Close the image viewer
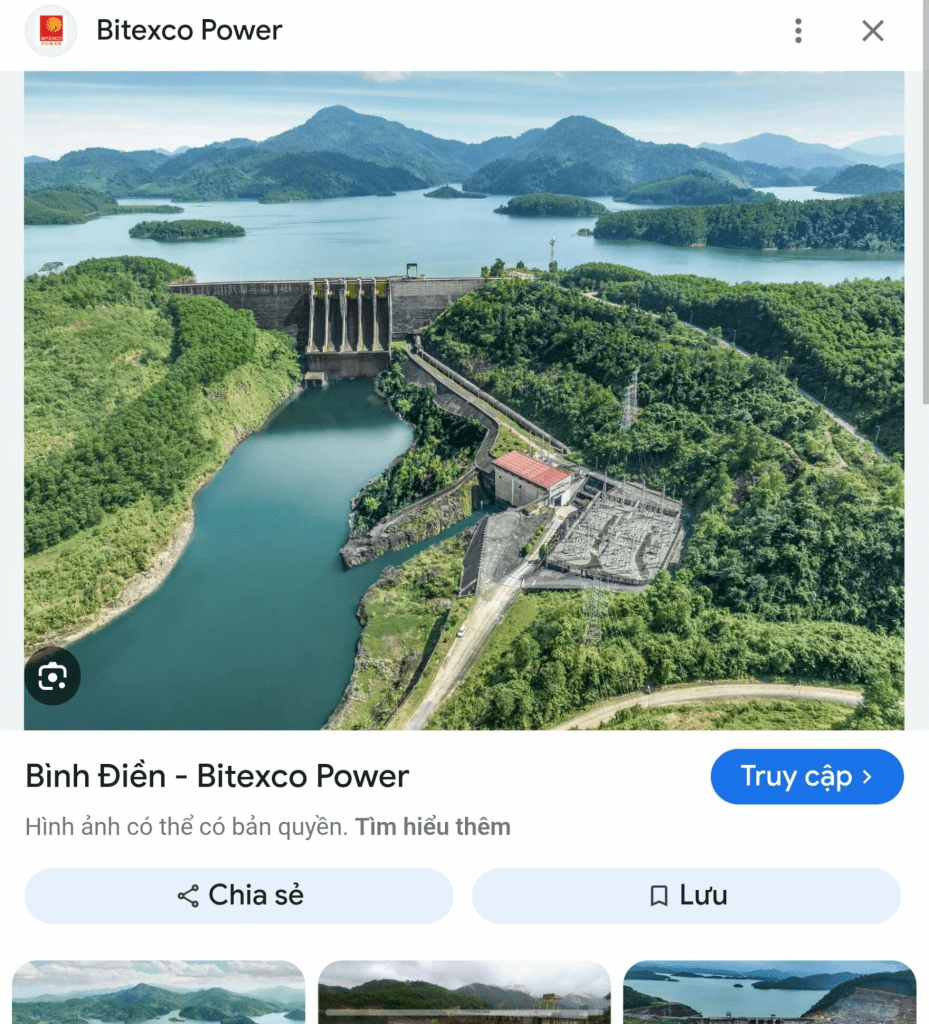 (x=873, y=31)
